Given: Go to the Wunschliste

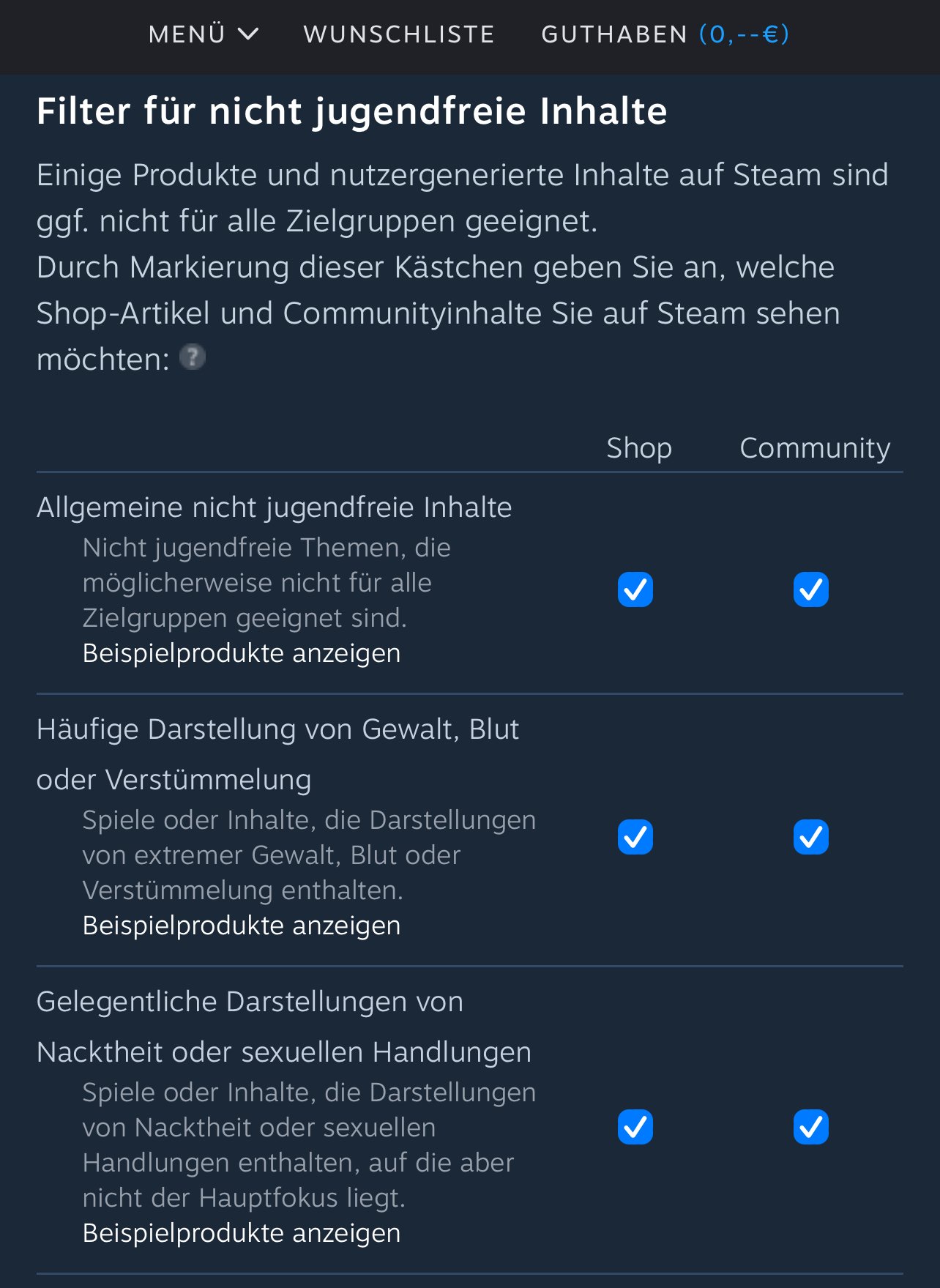Looking at the screenshot, I should 399,34.
